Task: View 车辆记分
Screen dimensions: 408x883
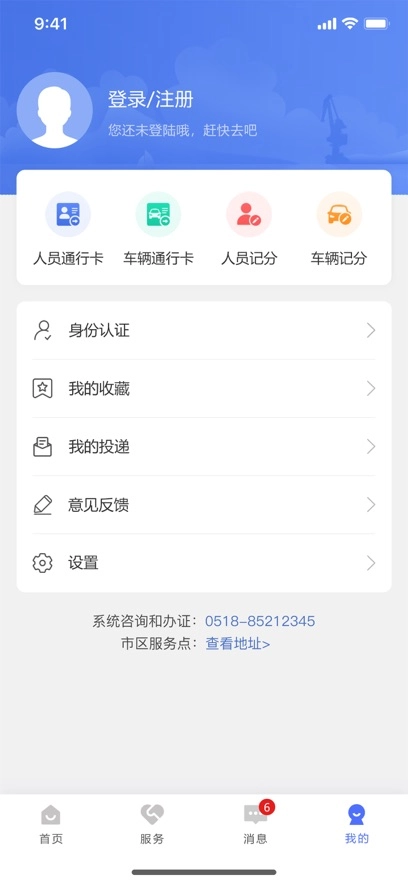Action: pos(339,229)
